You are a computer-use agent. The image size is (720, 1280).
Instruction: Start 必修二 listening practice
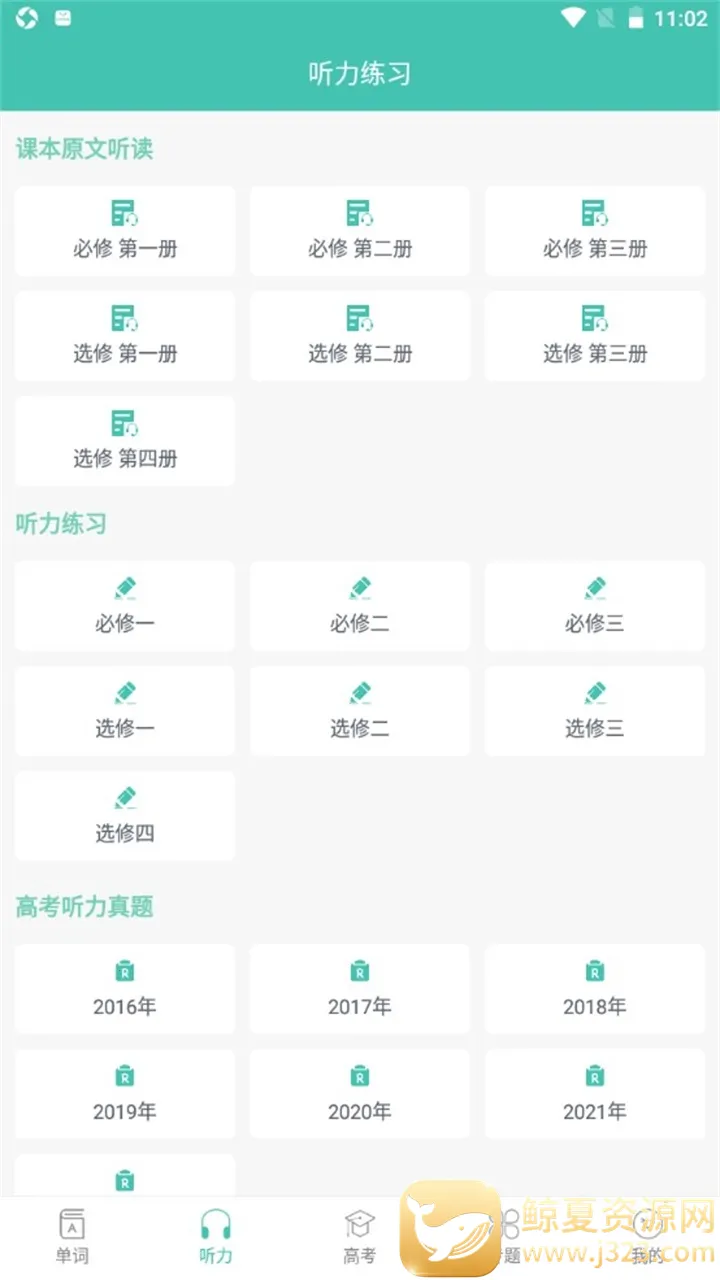[x=360, y=606]
